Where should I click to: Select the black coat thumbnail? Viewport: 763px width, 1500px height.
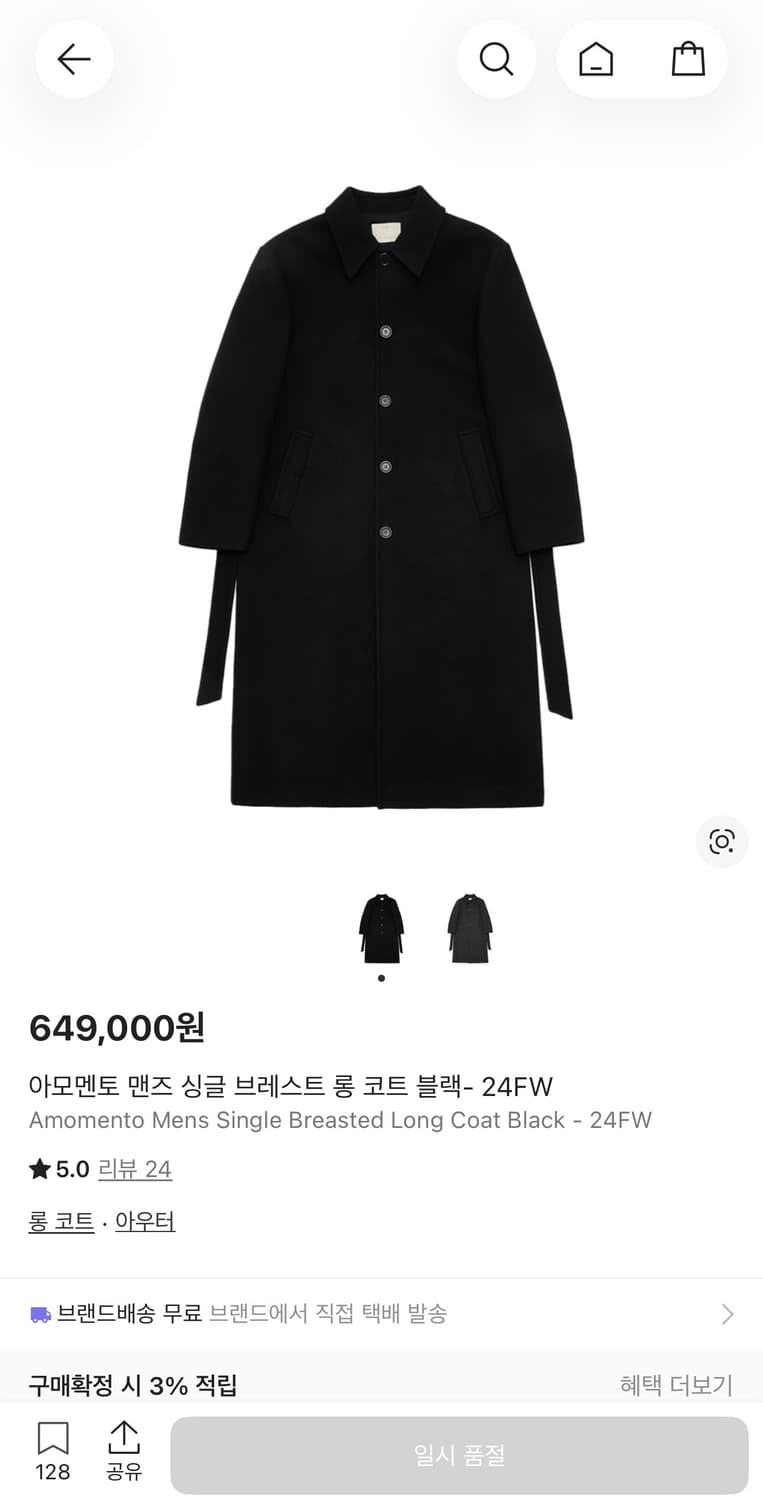pyautogui.click(x=381, y=928)
